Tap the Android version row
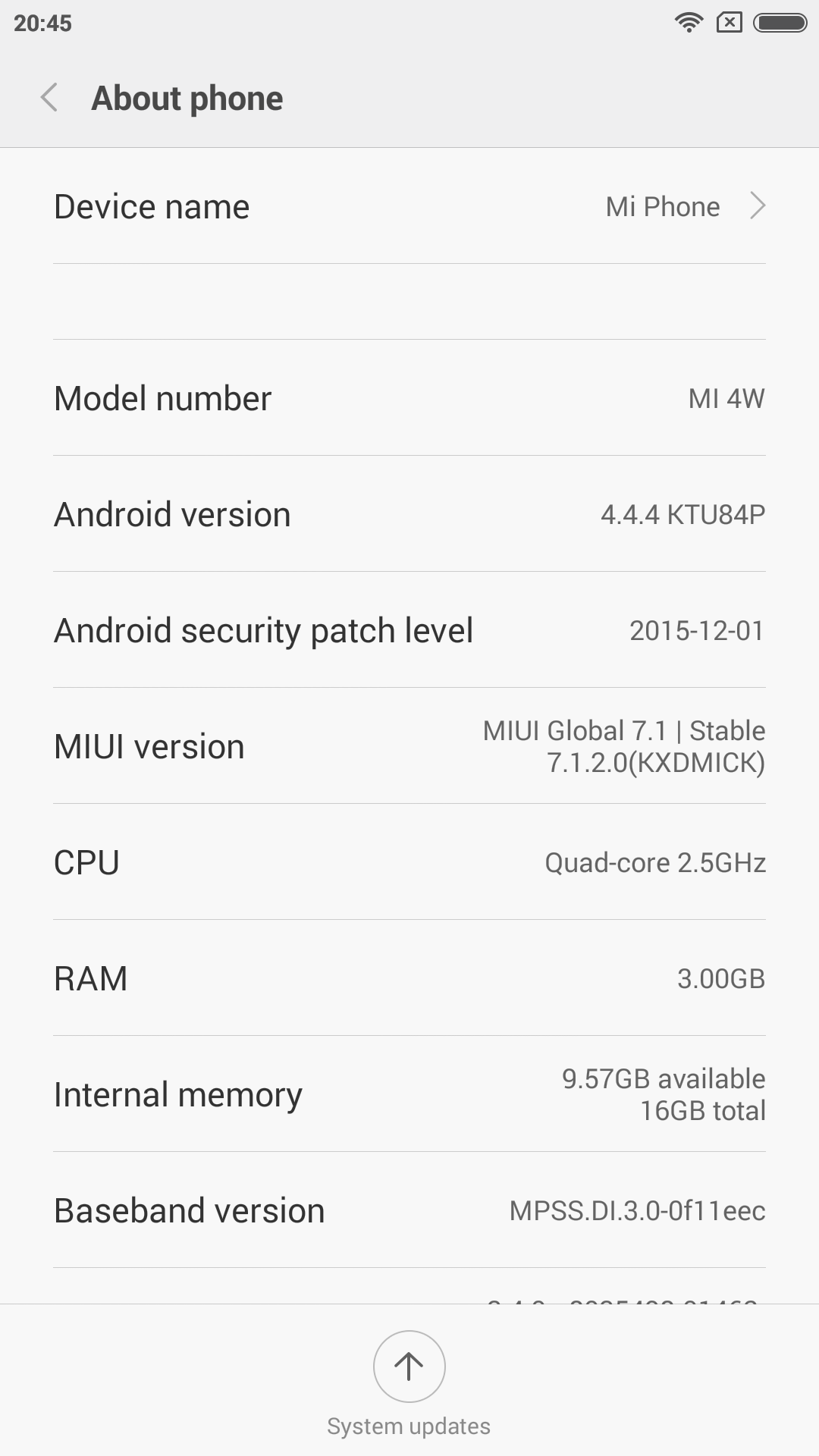The image size is (819, 1456). pos(409,514)
